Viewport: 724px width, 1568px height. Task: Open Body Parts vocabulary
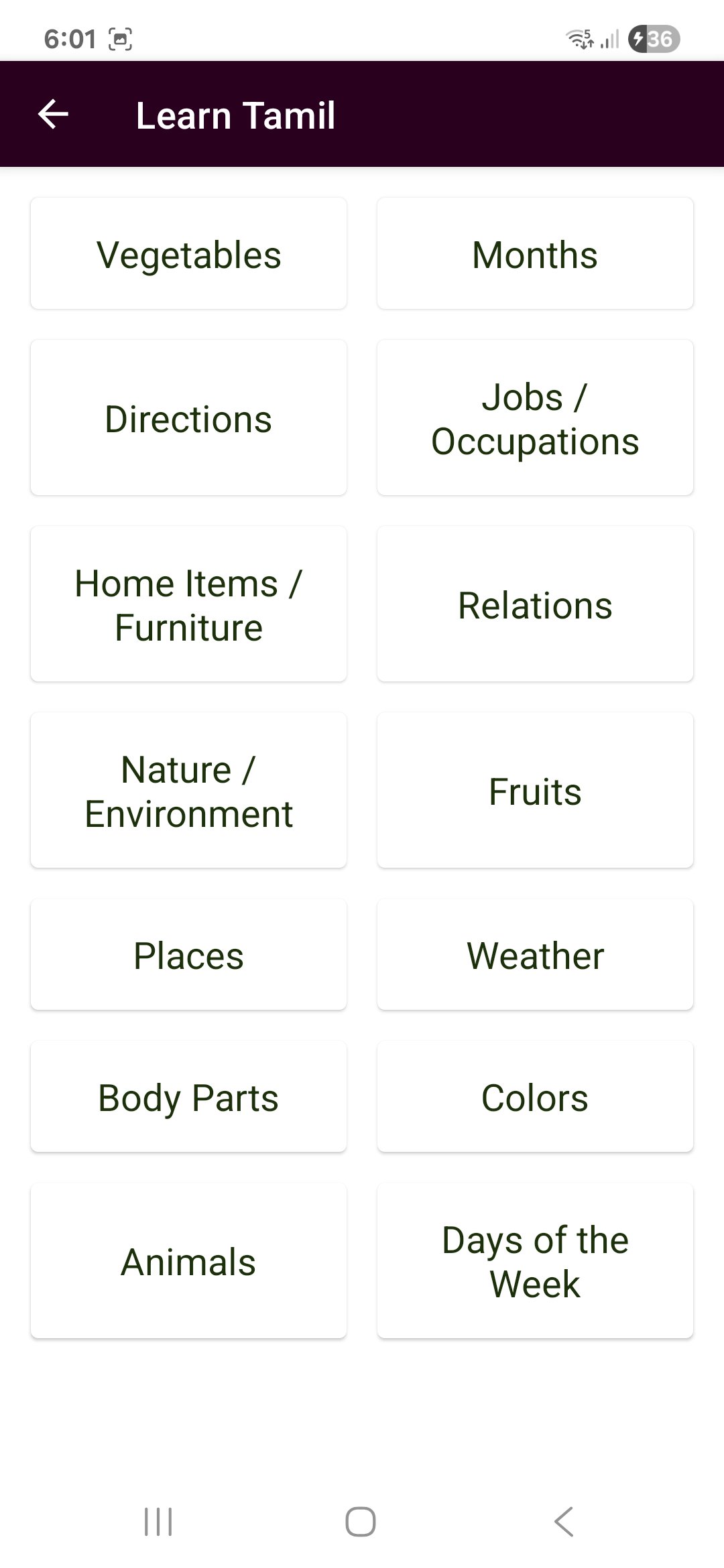[188, 1097]
